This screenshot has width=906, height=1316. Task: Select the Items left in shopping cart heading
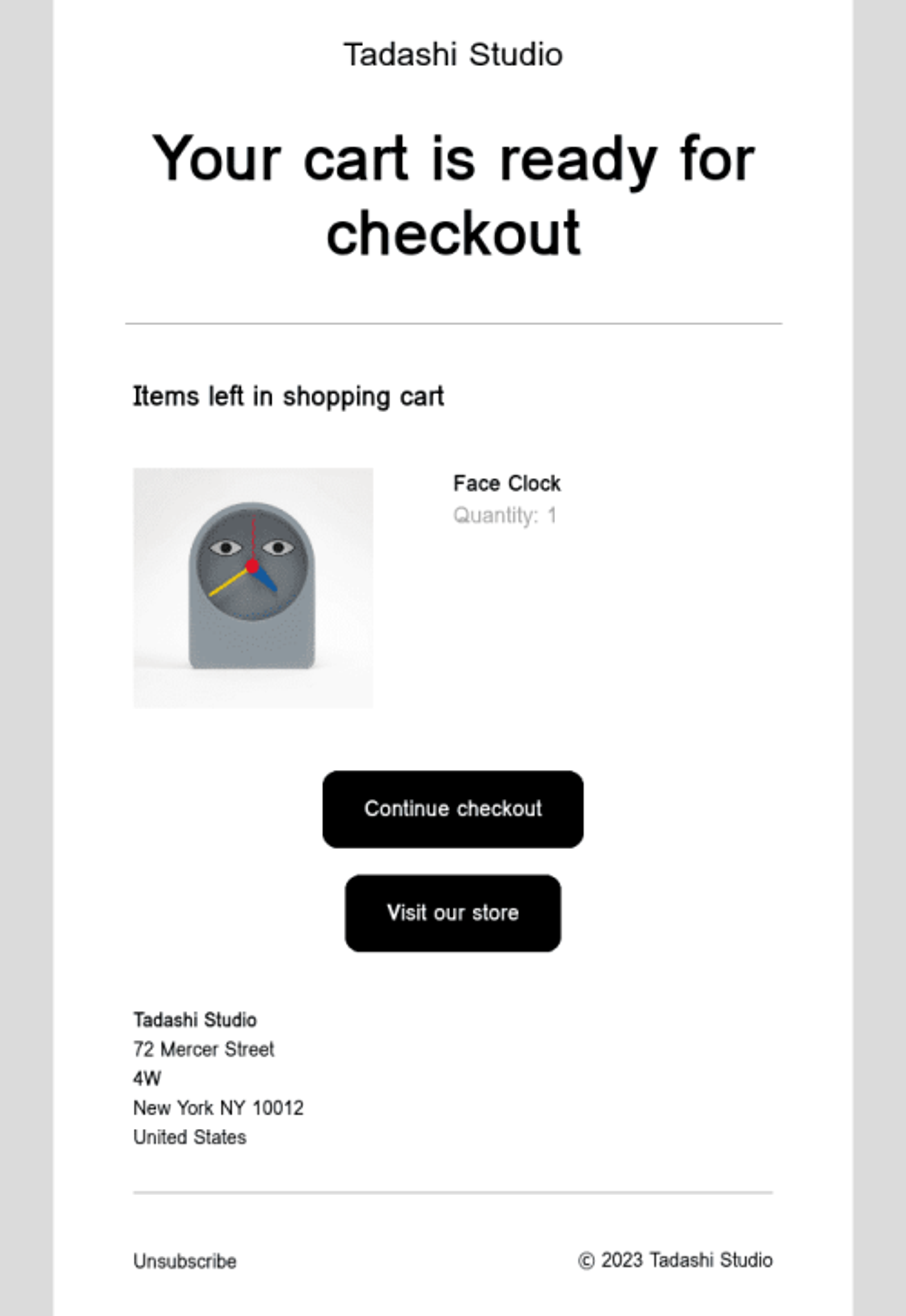click(288, 396)
